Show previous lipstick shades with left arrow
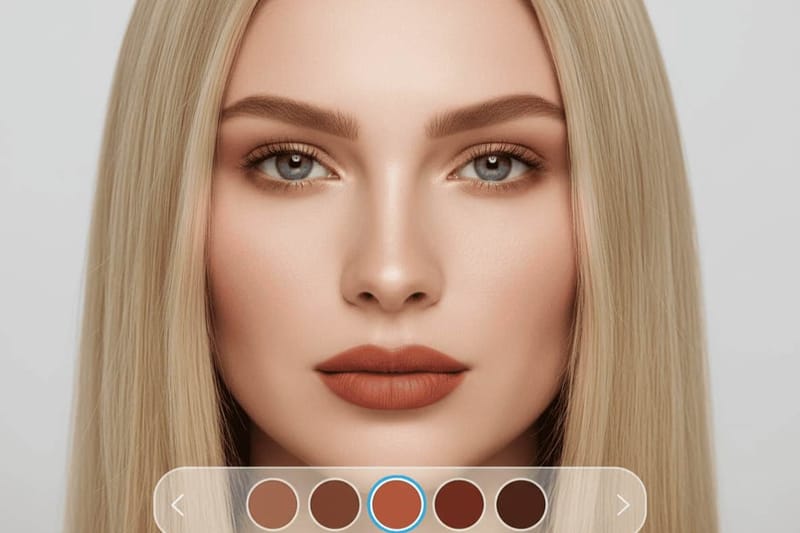 [178, 505]
